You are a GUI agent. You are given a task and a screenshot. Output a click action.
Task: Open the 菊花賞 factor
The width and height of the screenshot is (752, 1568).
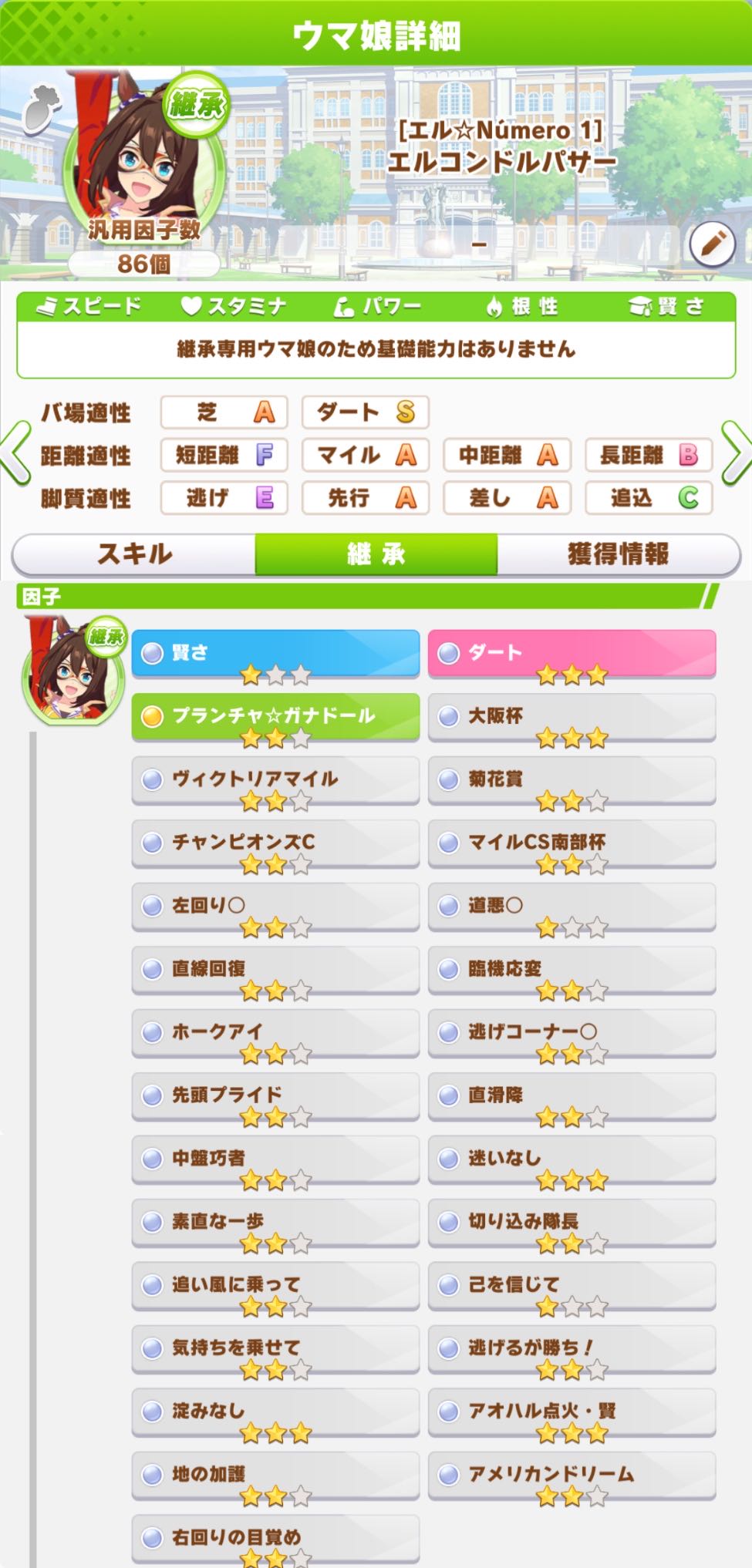tap(572, 779)
